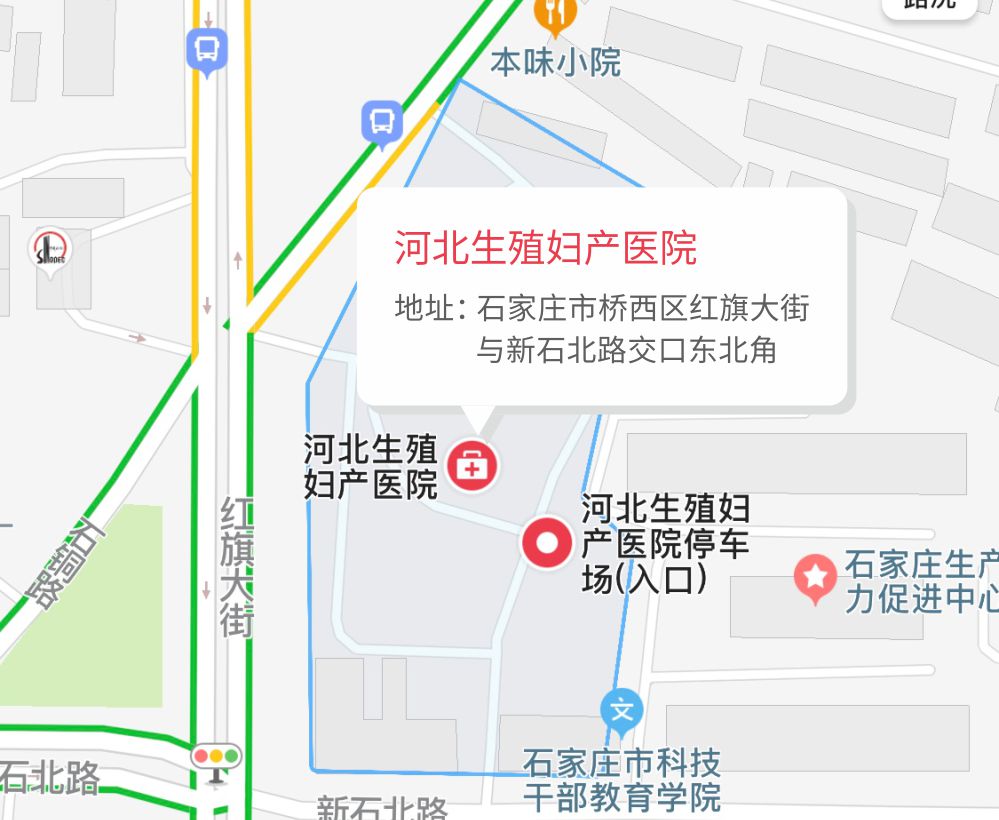Select the 停车场(入口) parking entrance marker
999x820 pixels.
pos(547,543)
